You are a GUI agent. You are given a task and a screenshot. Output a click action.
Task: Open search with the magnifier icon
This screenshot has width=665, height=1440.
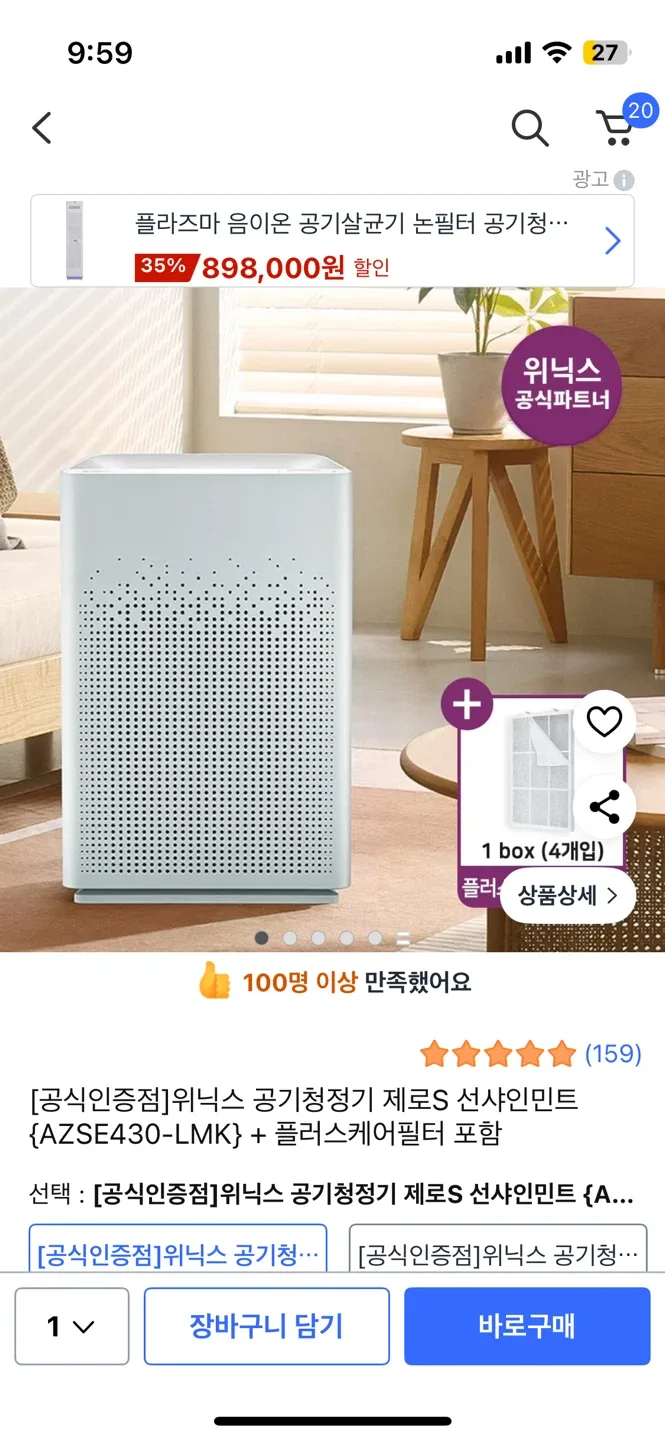click(529, 128)
